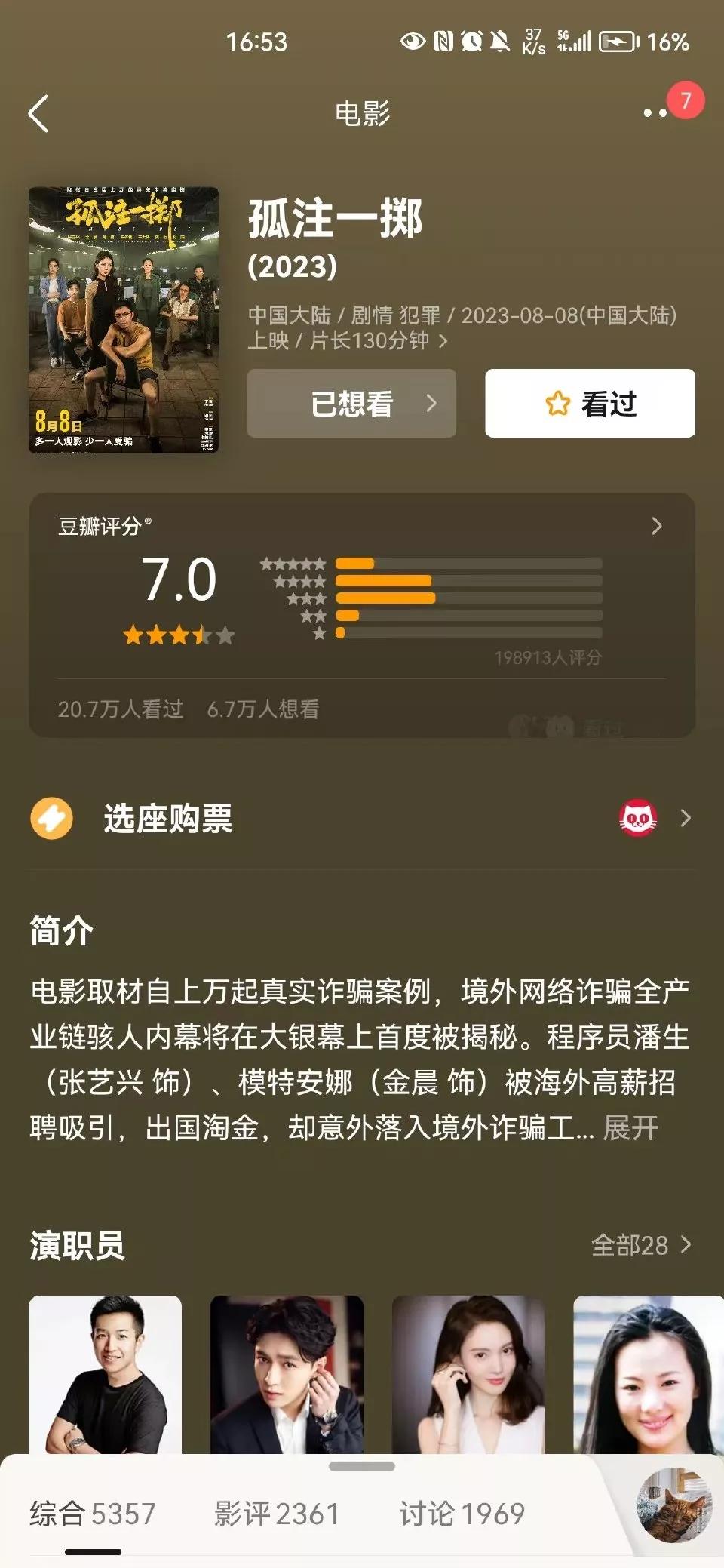The height and width of the screenshot is (1568, 724).
Task: Open the third cast member photo
Action: click(x=468, y=1375)
